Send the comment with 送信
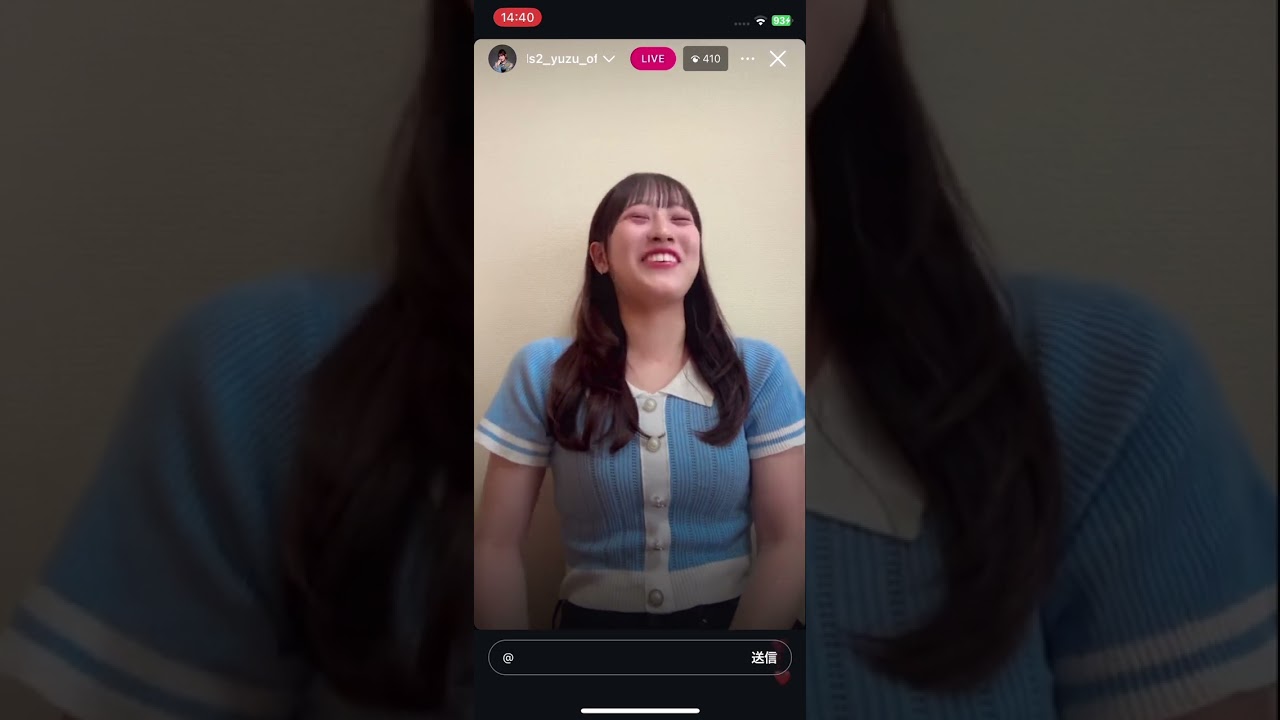The height and width of the screenshot is (720, 1280). [764, 658]
